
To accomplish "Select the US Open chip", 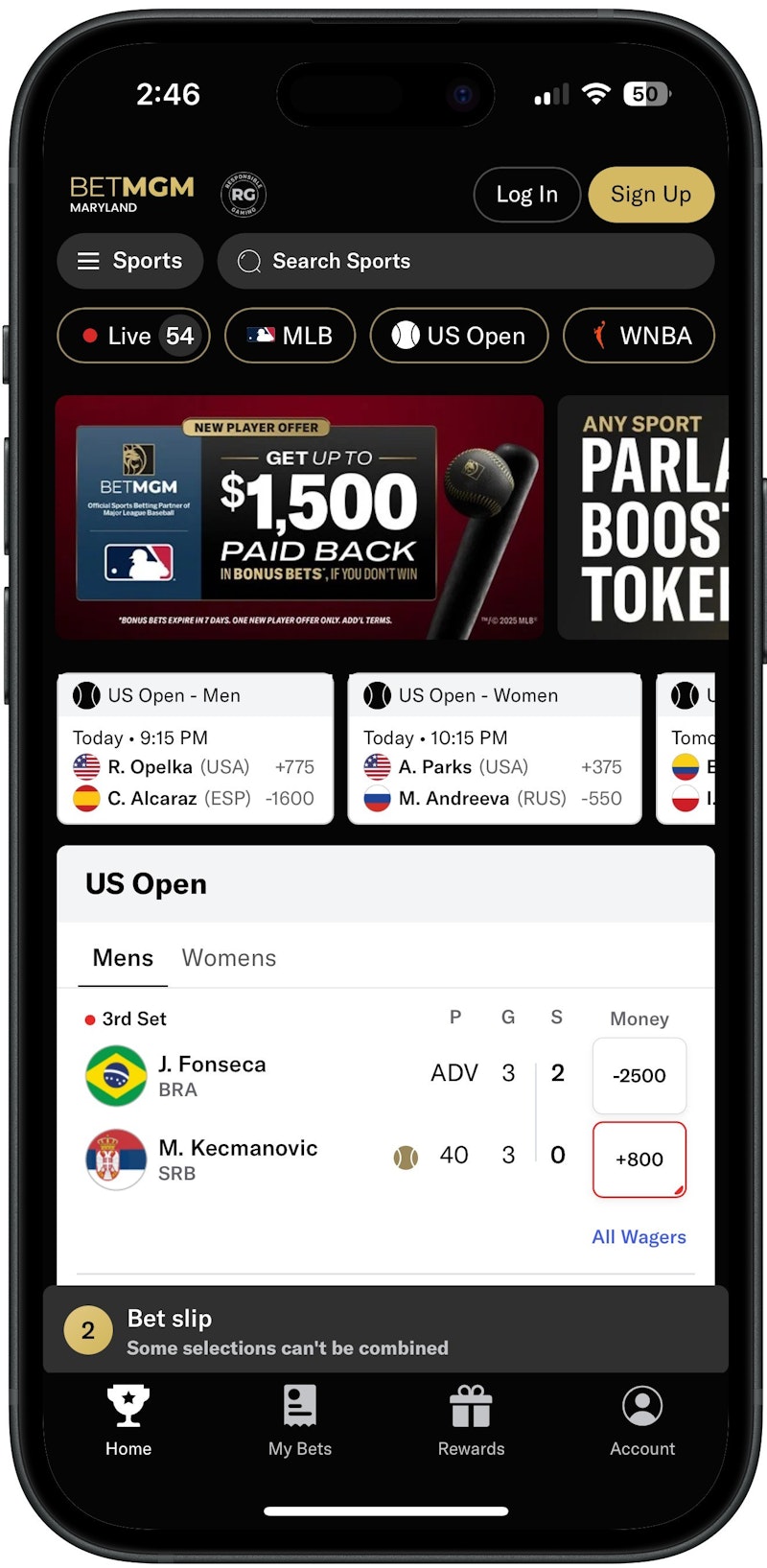I will click(458, 336).
